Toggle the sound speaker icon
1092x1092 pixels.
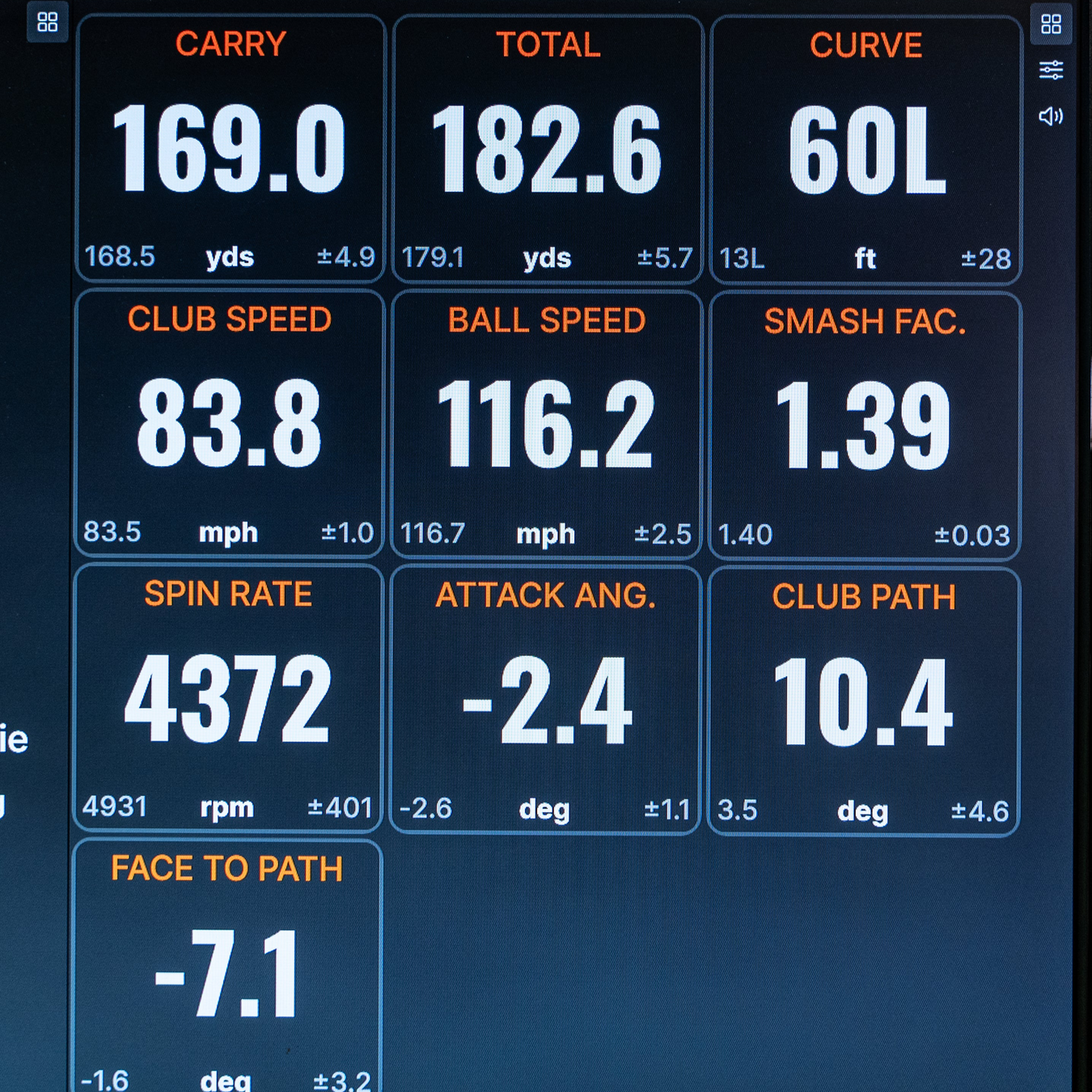pyautogui.click(x=1050, y=116)
